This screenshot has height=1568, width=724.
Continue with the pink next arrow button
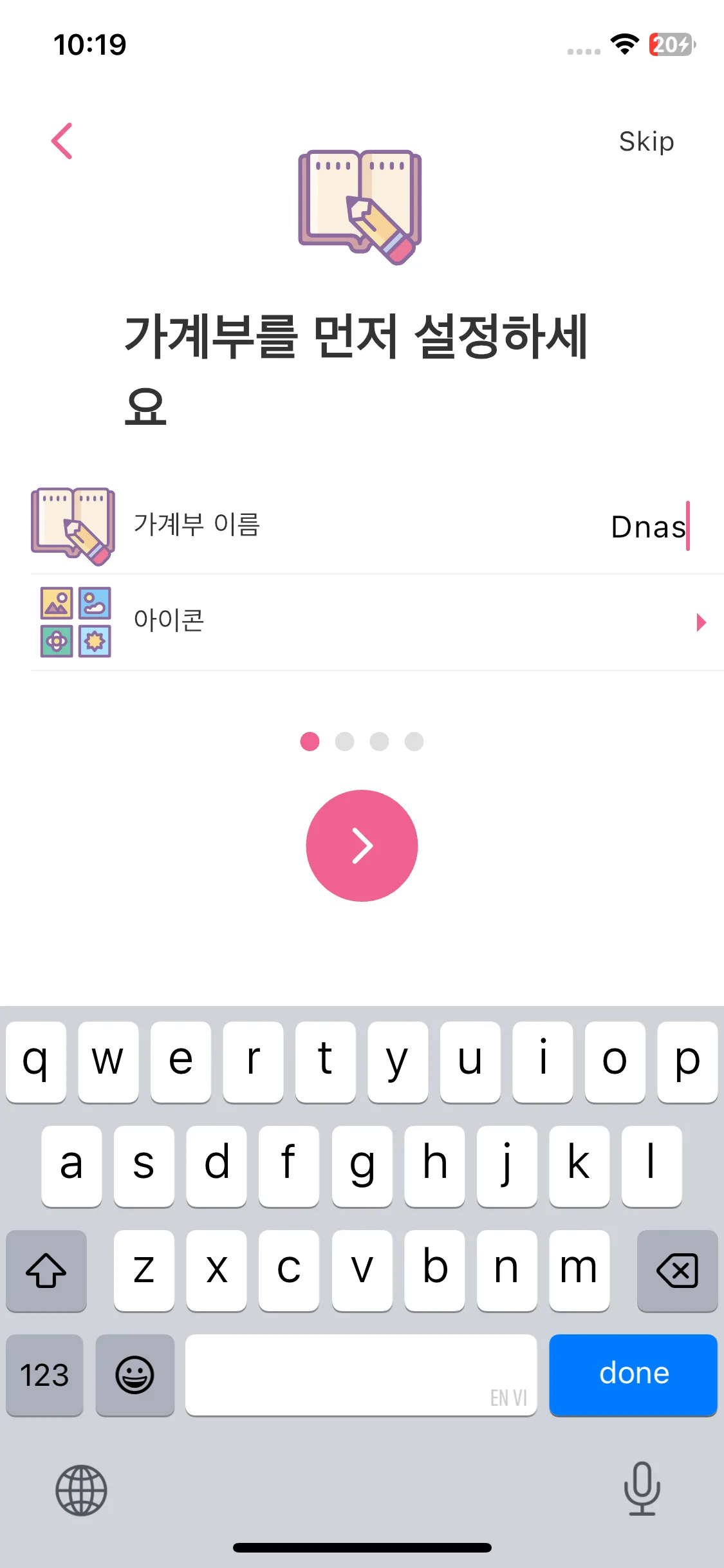(x=362, y=845)
